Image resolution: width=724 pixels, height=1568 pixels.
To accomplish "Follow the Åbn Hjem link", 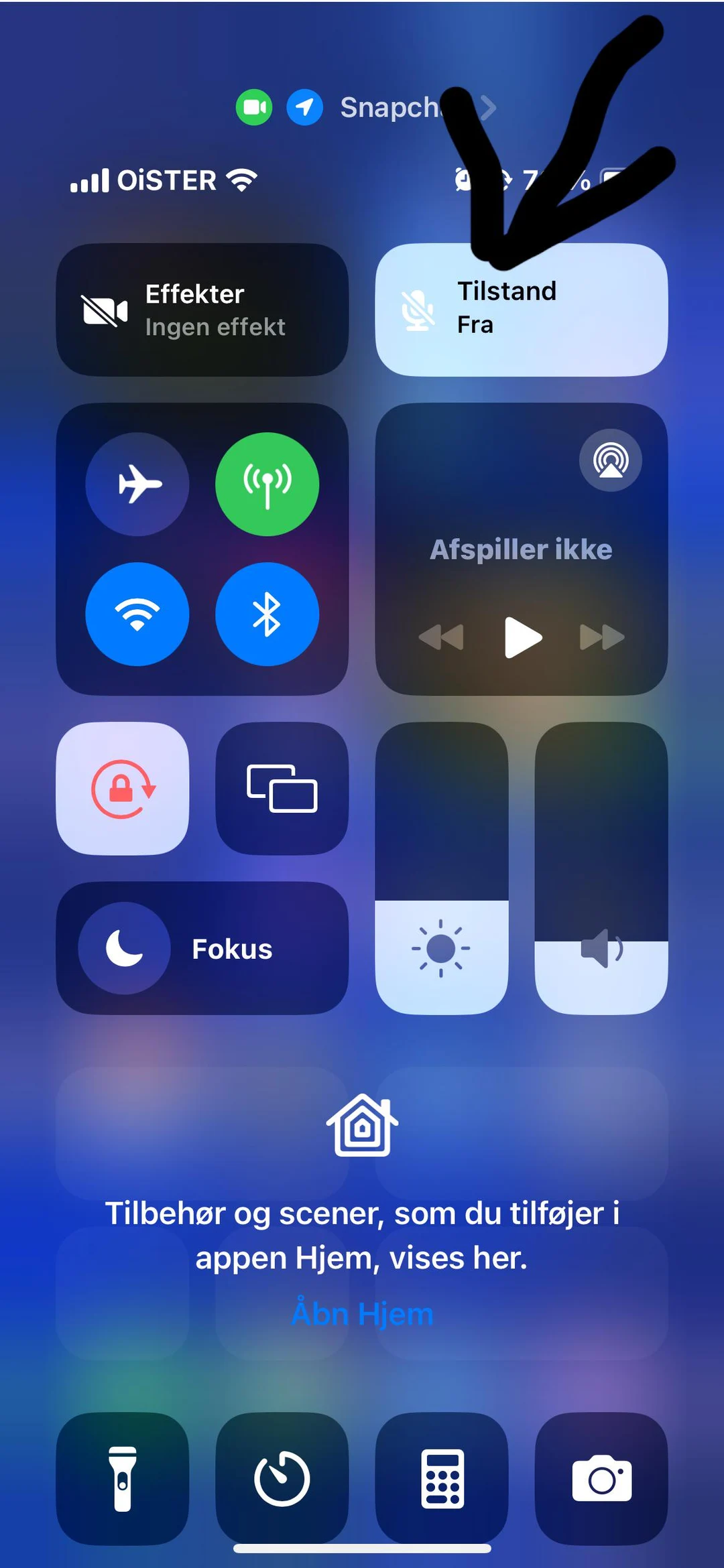I will 362,1314.
